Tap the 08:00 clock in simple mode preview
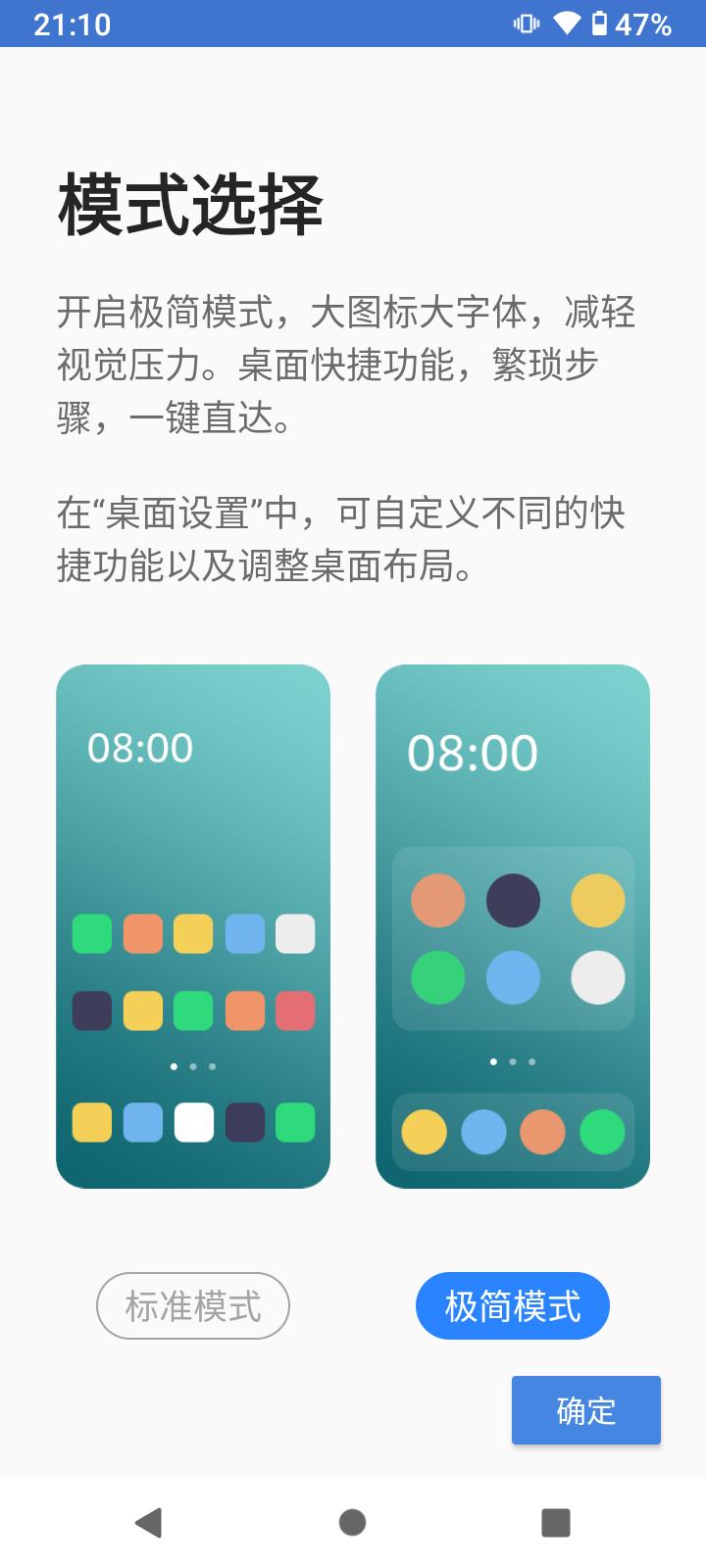This screenshot has height=1568, width=706. [475, 753]
